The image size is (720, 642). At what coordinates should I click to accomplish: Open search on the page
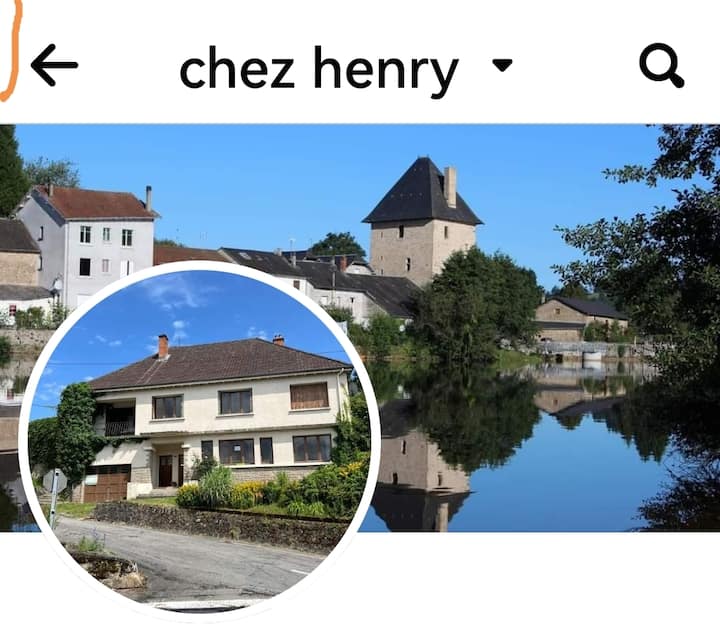(661, 66)
